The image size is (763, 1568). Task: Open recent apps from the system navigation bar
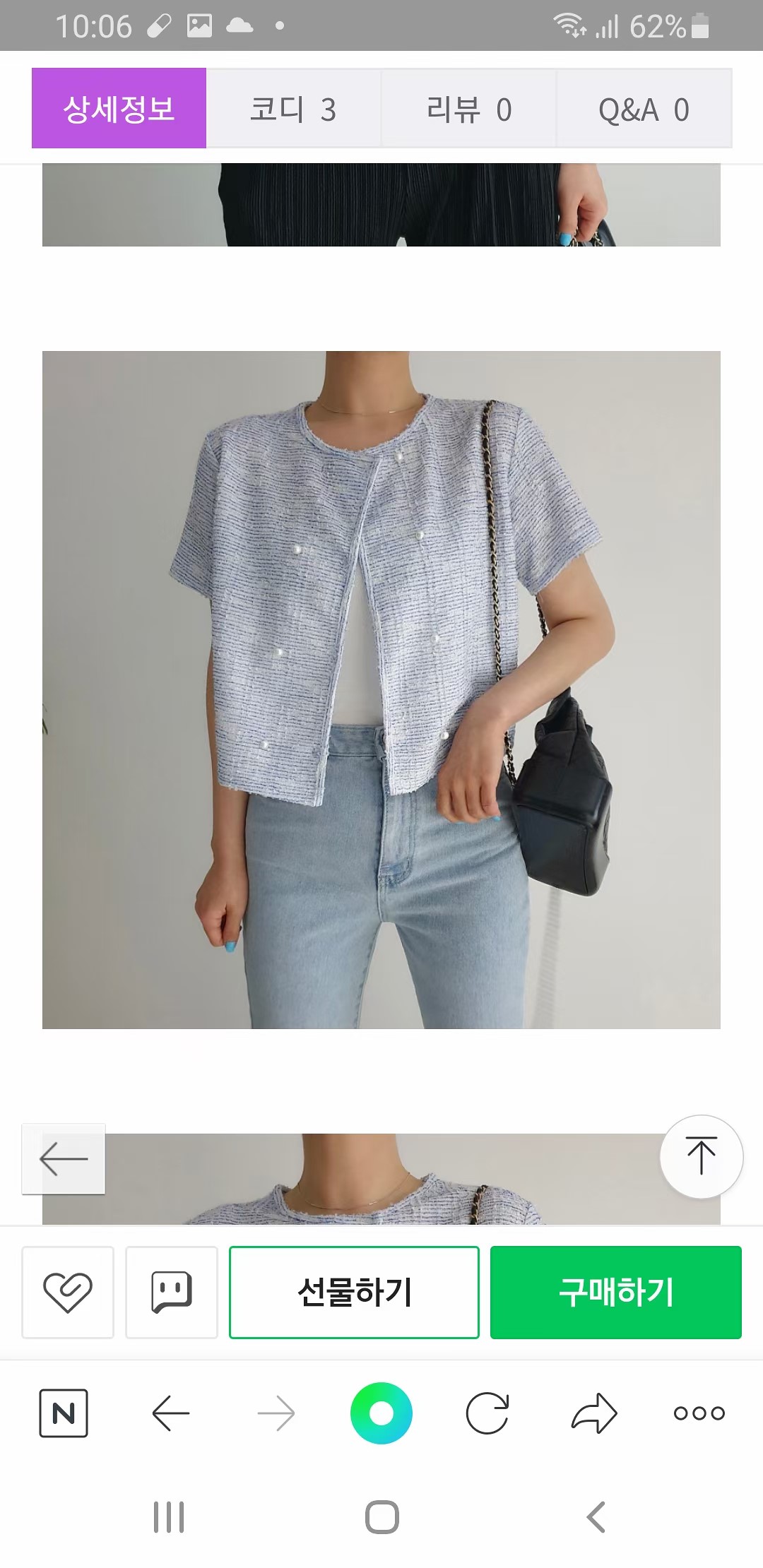click(x=169, y=1516)
